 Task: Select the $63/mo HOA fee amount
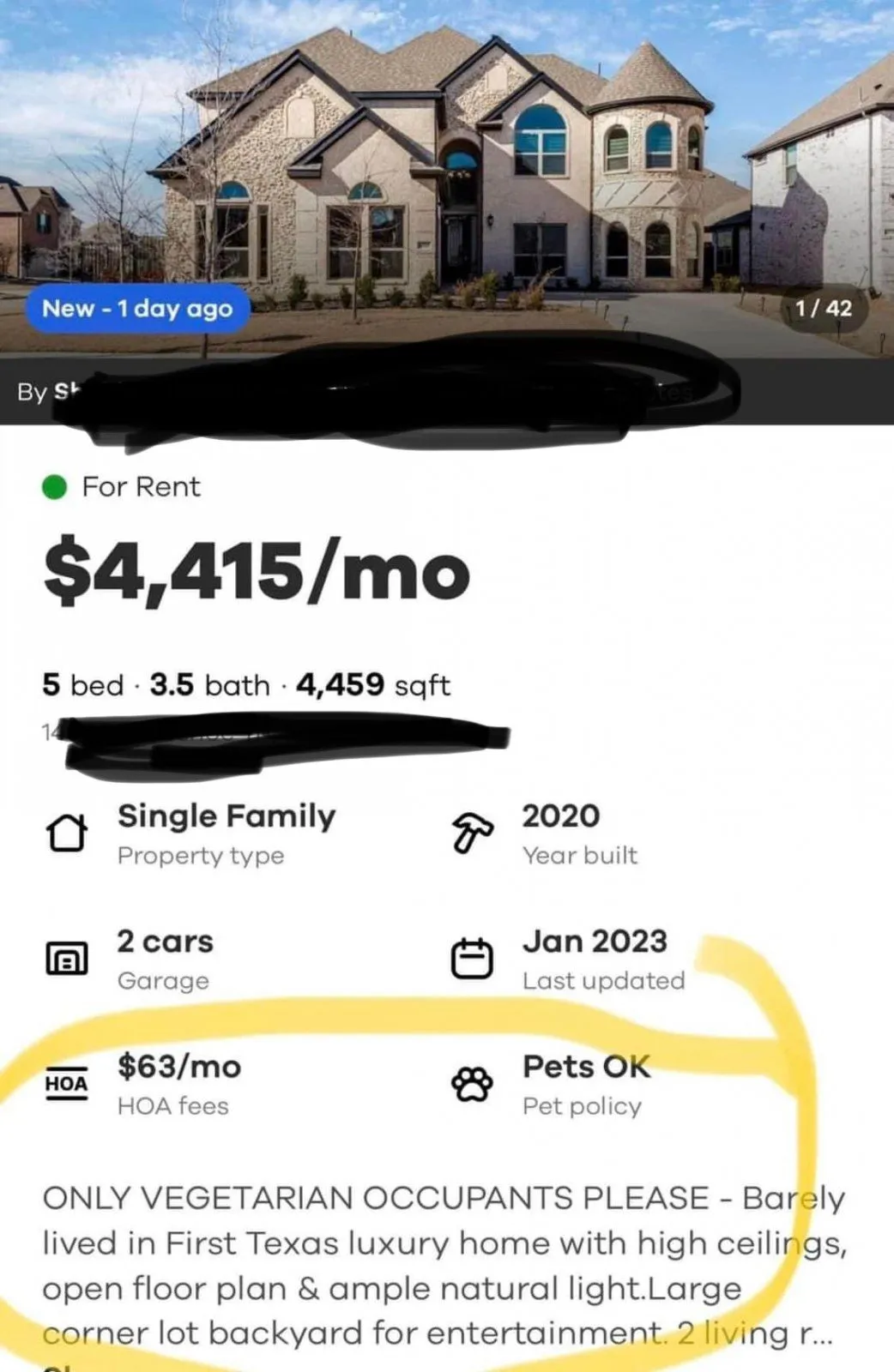click(x=179, y=1067)
